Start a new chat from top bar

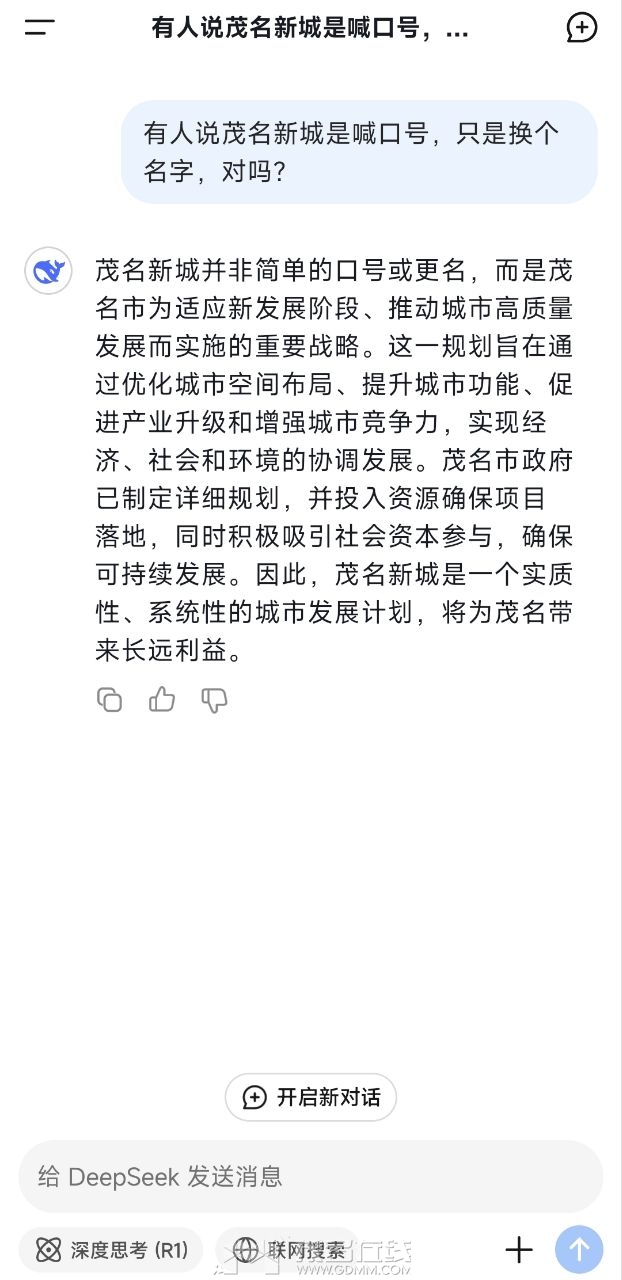[581, 28]
